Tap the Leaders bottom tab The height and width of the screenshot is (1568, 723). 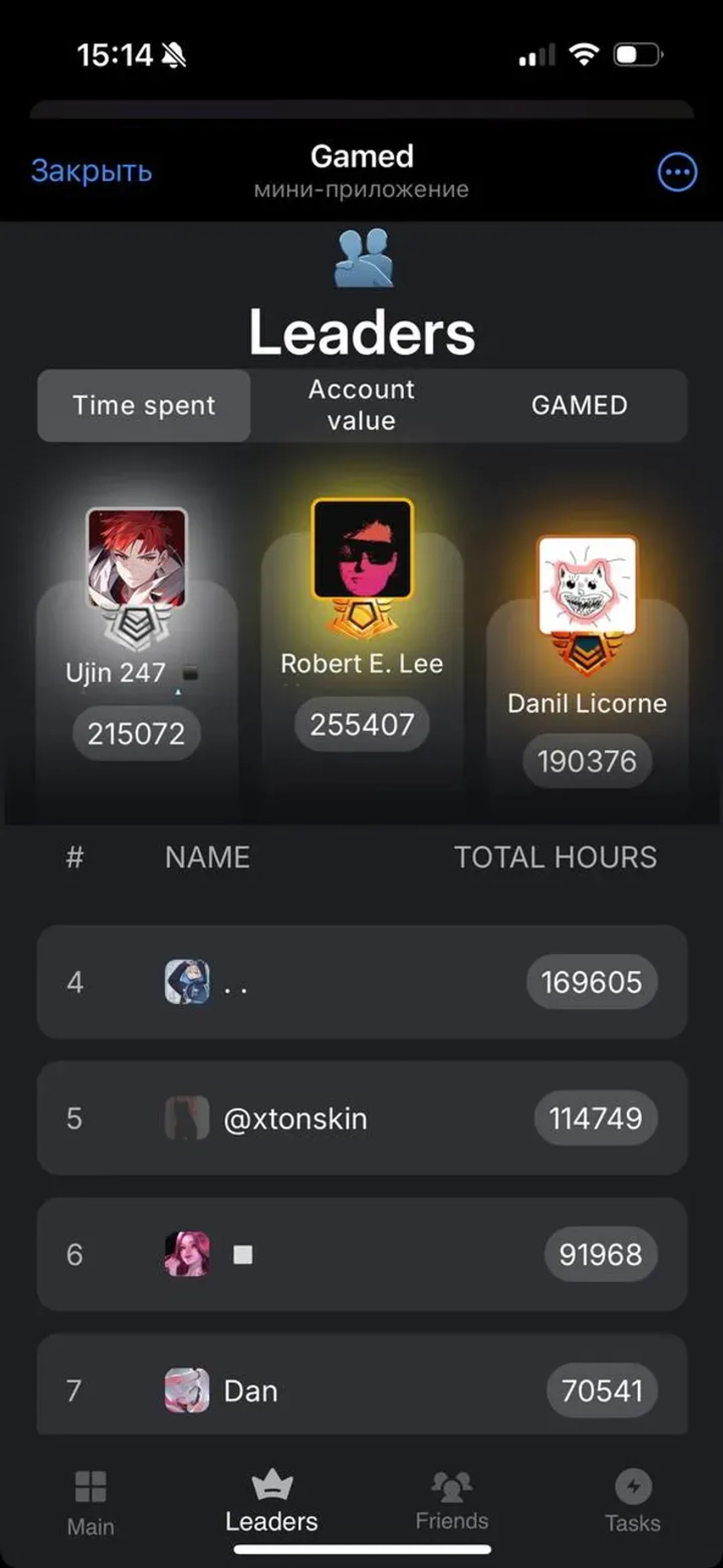pos(272,1501)
